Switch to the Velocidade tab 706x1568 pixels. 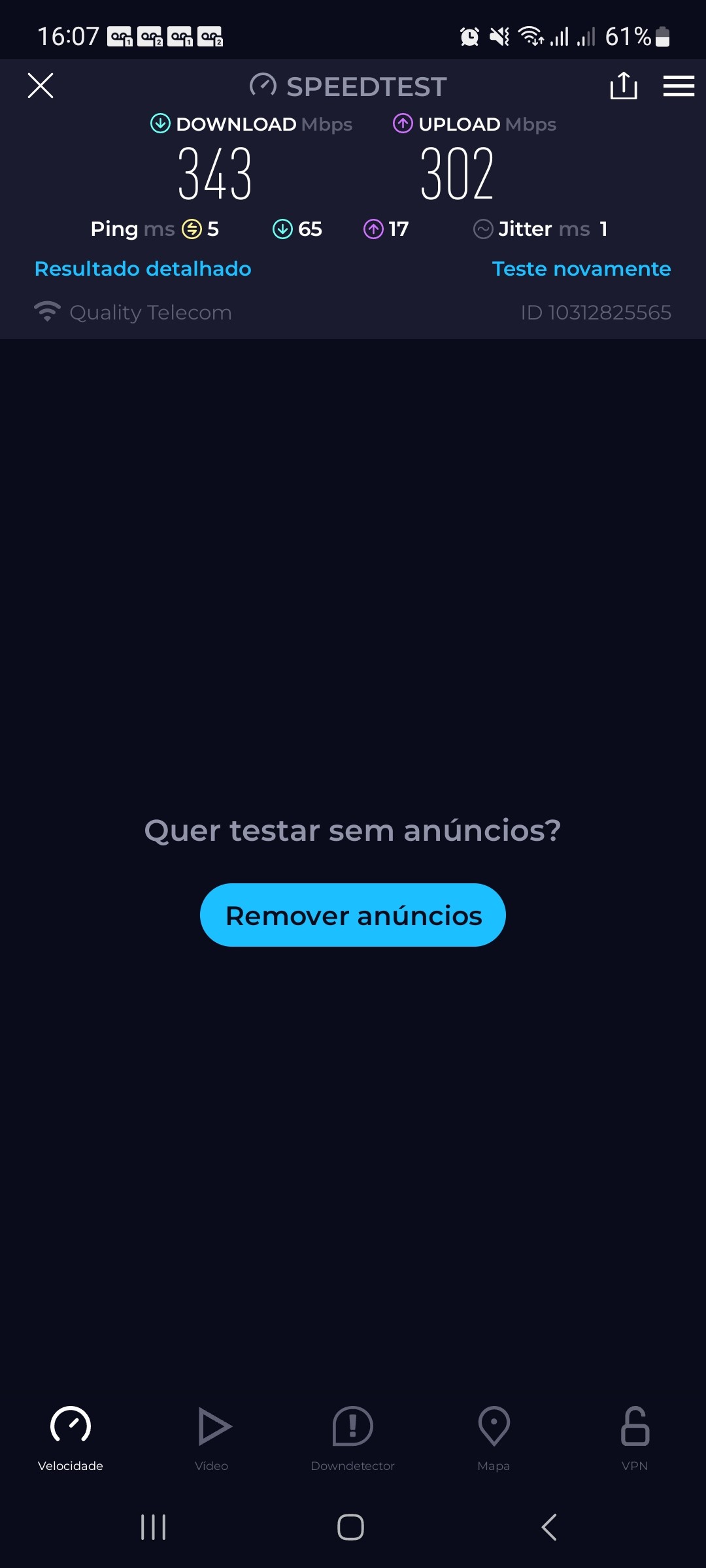point(71,1437)
